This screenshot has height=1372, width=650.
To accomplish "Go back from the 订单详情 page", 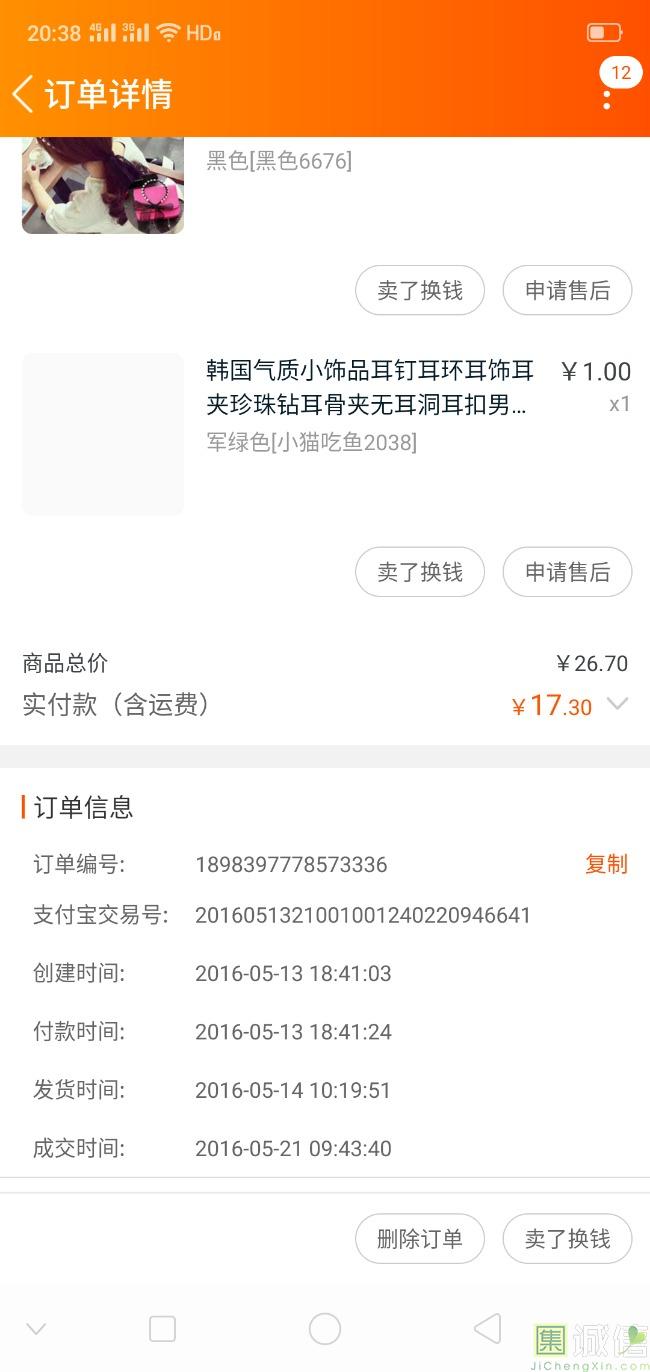I will [24, 94].
